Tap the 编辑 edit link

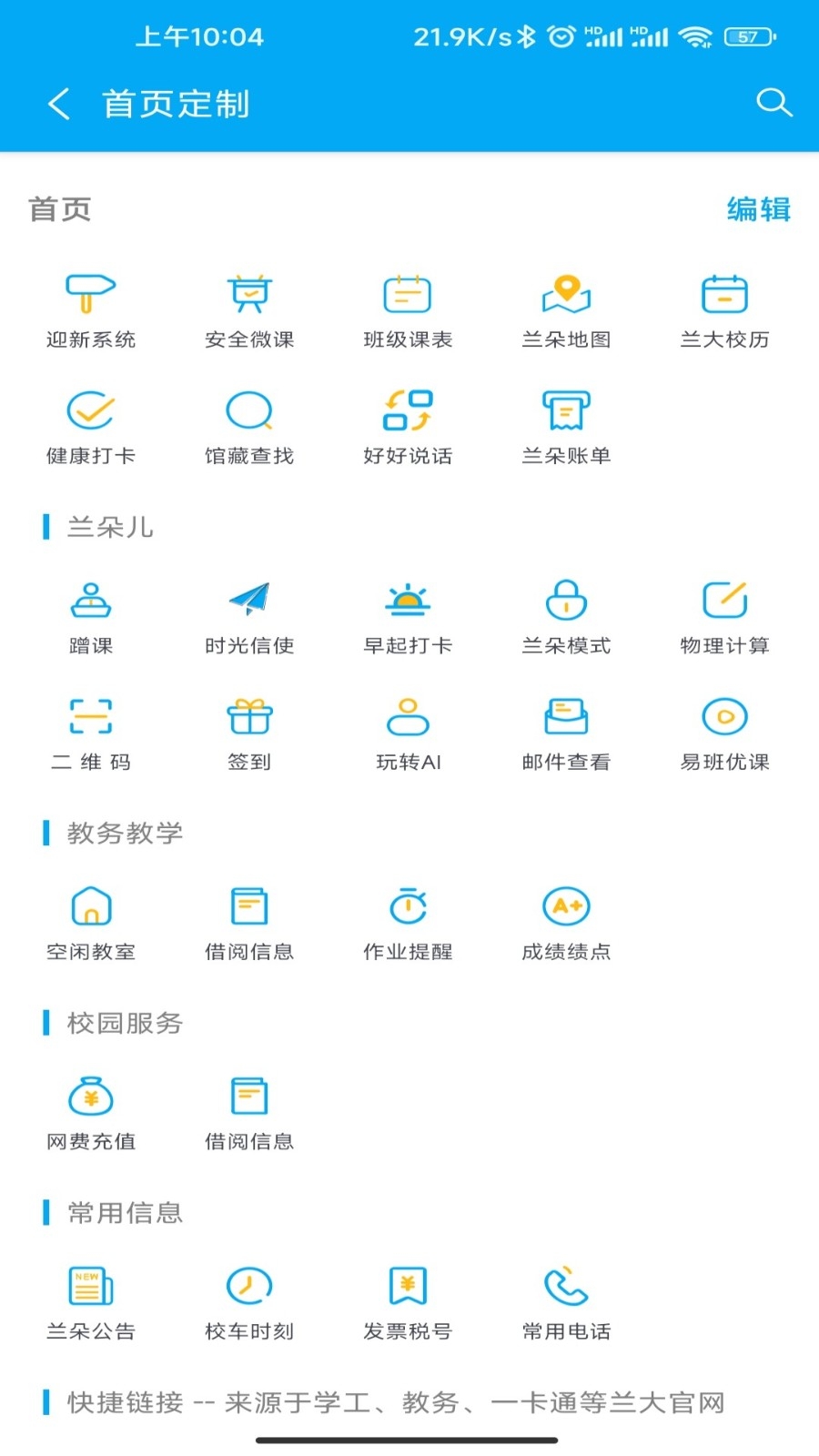click(x=758, y=210)
